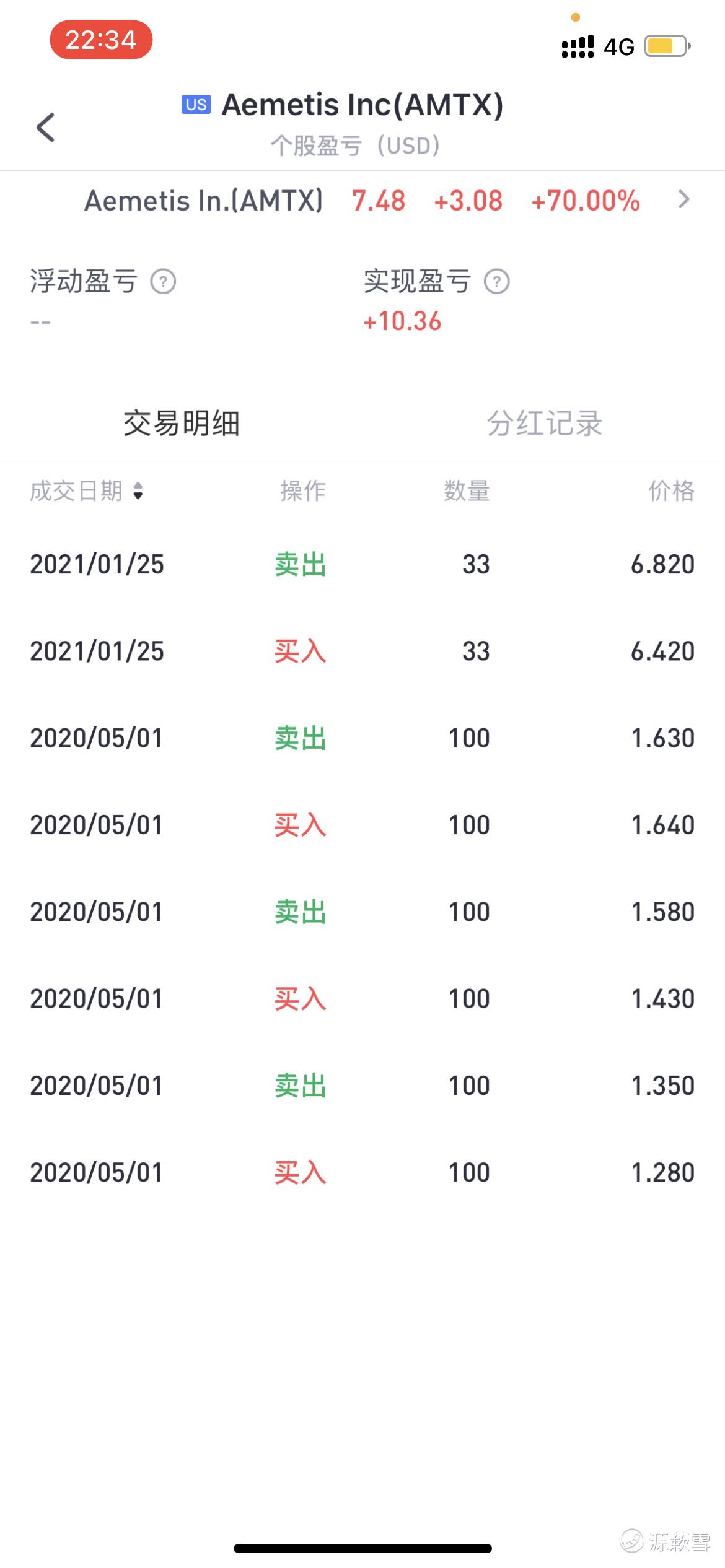Open the Aemetis In.(AMTX) quote row
The width and height of the screenshot is (725, 1568).
pos(362,200)
